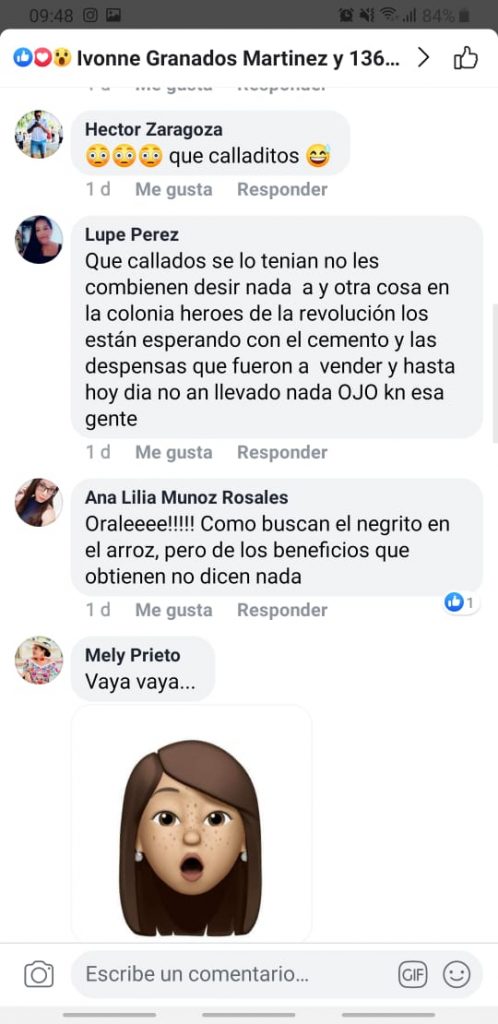Tap camera icon to attach a photo
This screenshot has height=1024, width=498.
coord(39,975)
